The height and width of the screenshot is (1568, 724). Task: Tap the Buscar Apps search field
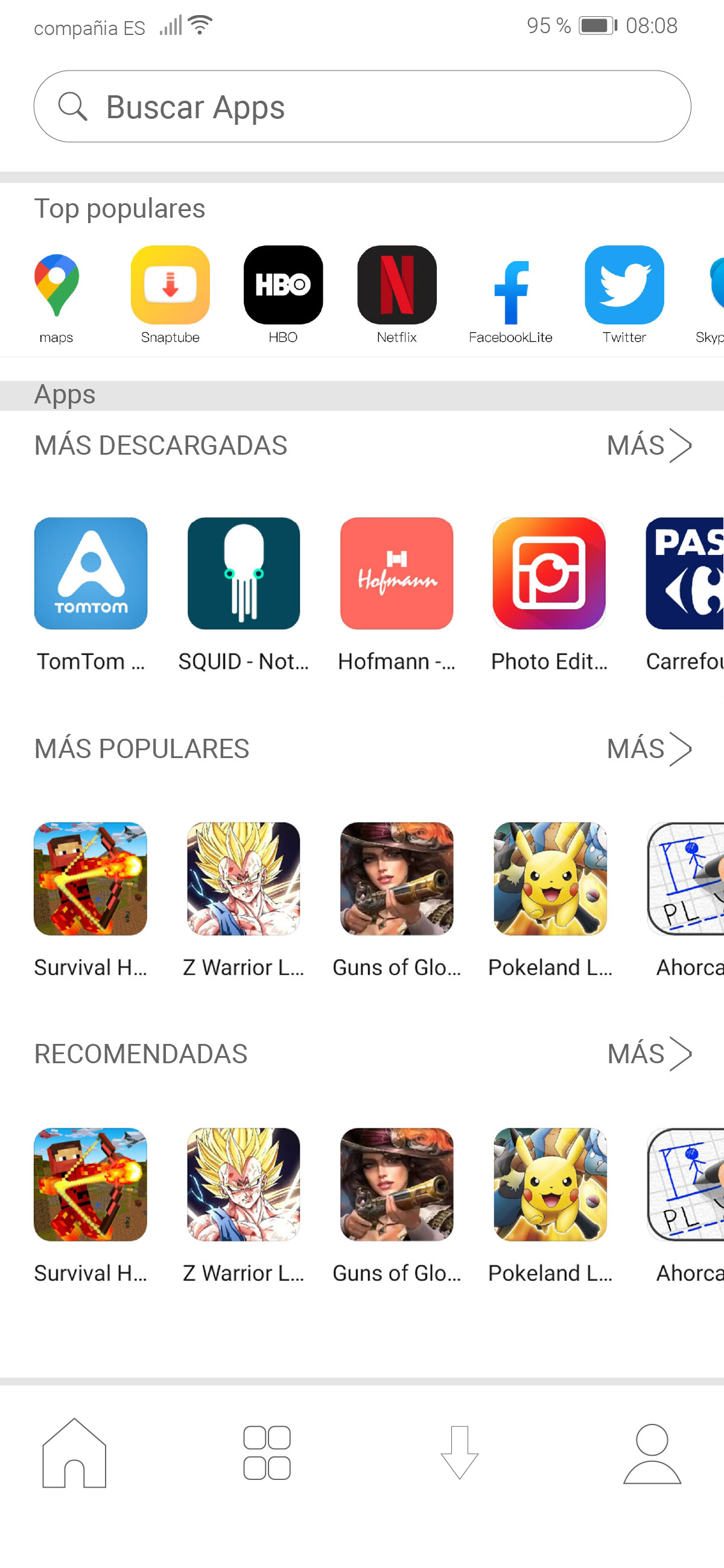pos(361,107)
